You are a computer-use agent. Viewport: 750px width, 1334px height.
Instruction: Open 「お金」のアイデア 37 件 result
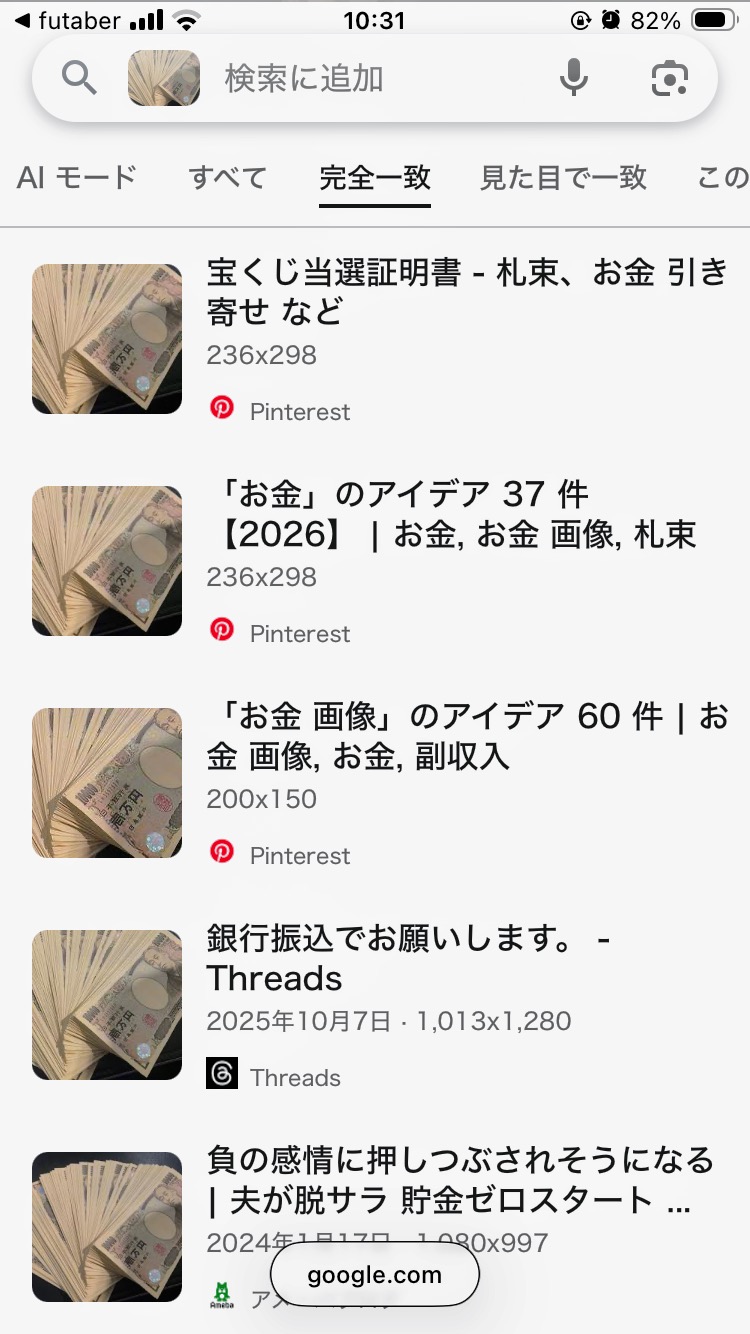point(450,514)
